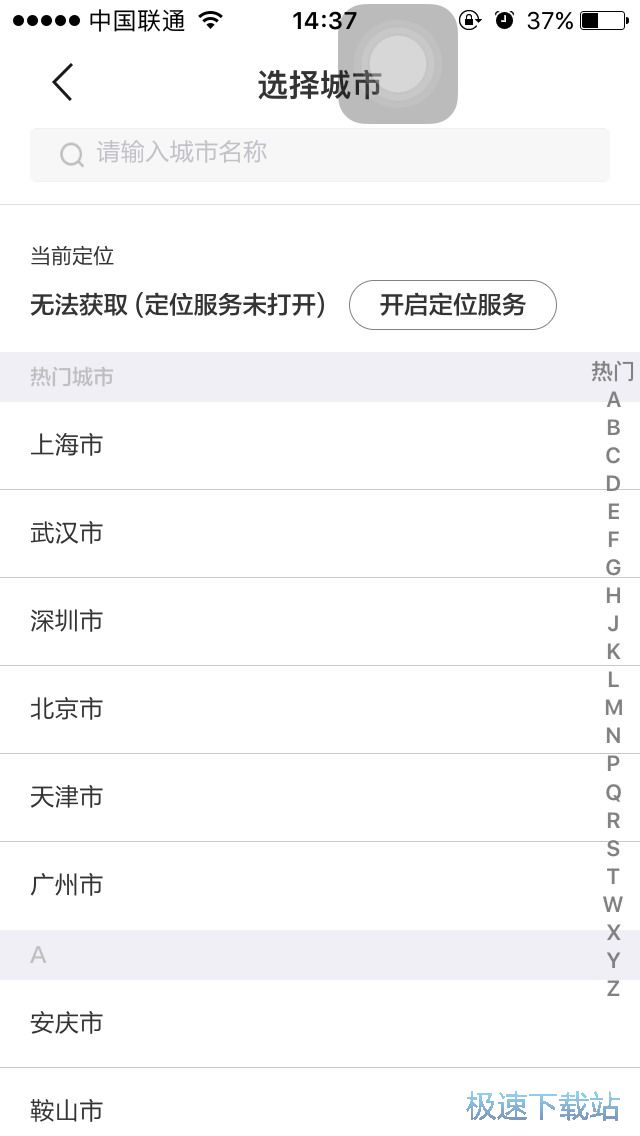Jump to letter Z in index

point(613,989)
